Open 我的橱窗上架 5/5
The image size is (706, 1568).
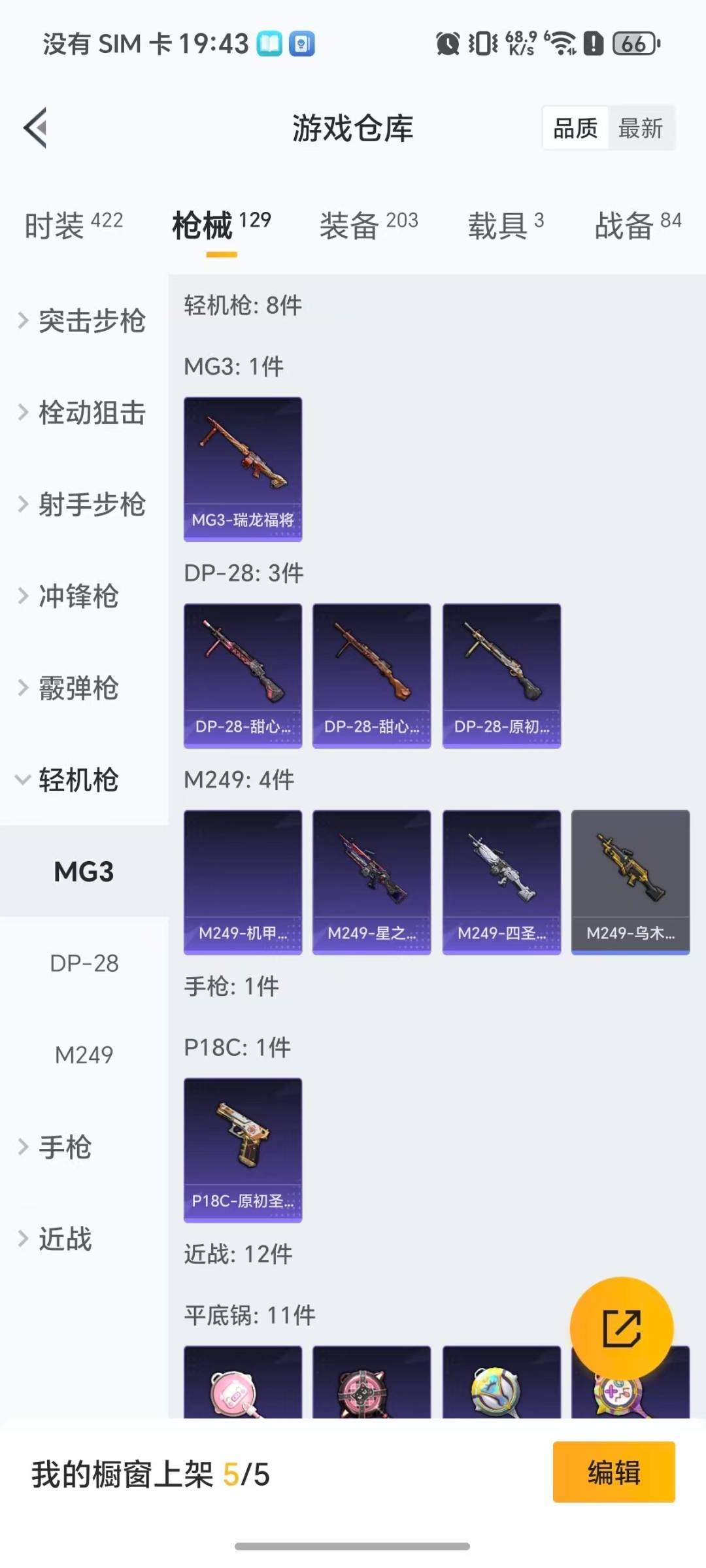[150, 1470]
